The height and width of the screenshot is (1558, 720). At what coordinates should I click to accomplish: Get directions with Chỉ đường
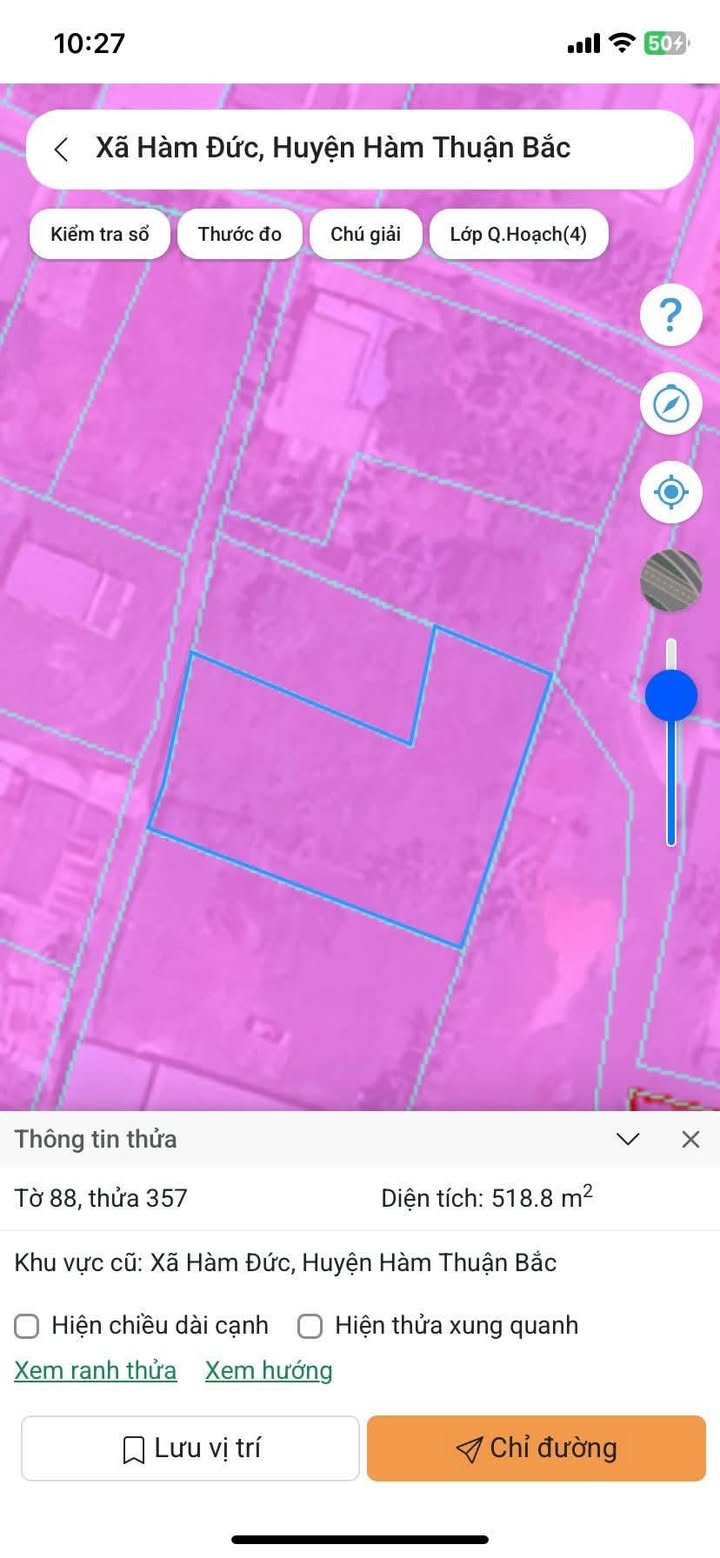[x=536, y=1448]
